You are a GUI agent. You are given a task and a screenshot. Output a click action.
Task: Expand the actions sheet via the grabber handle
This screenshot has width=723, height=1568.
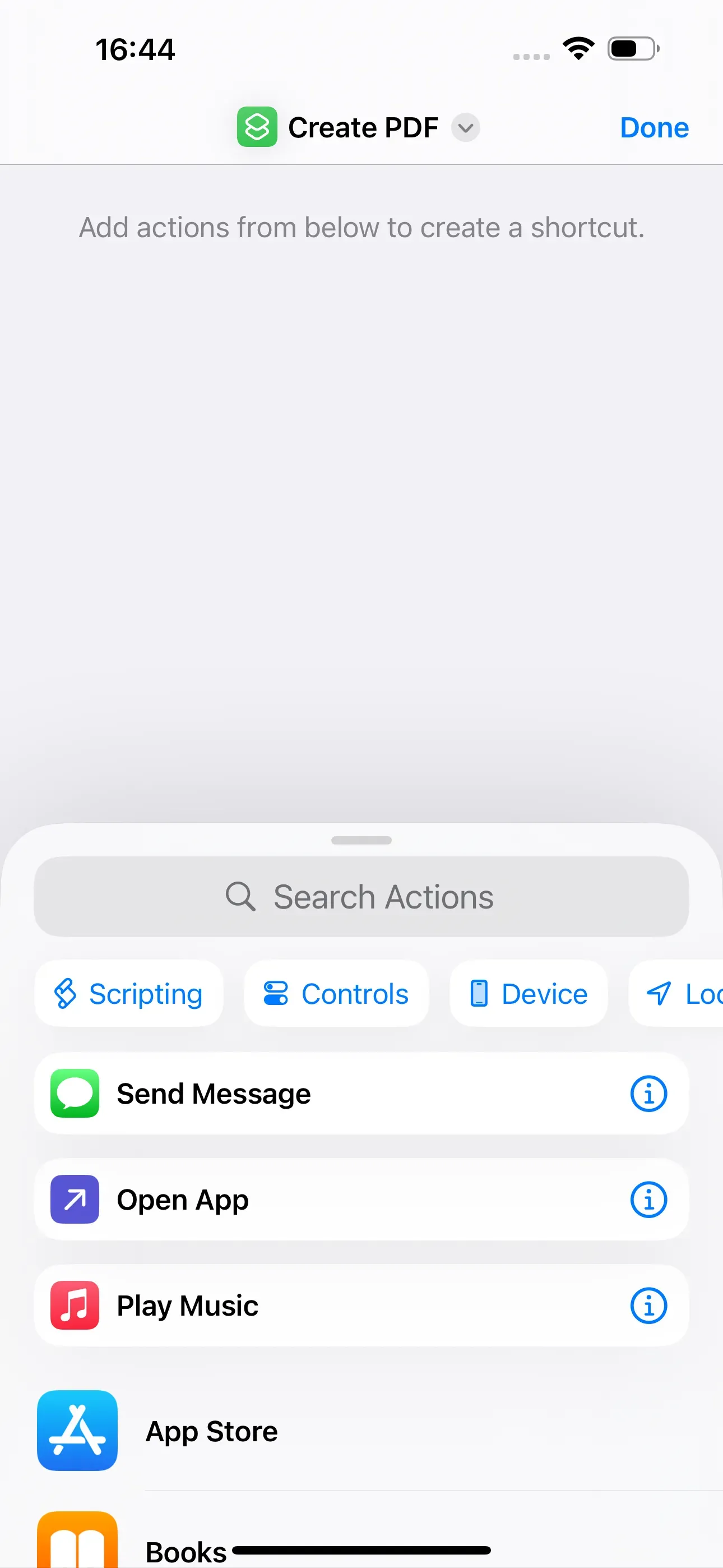click(x=361, y=840)
